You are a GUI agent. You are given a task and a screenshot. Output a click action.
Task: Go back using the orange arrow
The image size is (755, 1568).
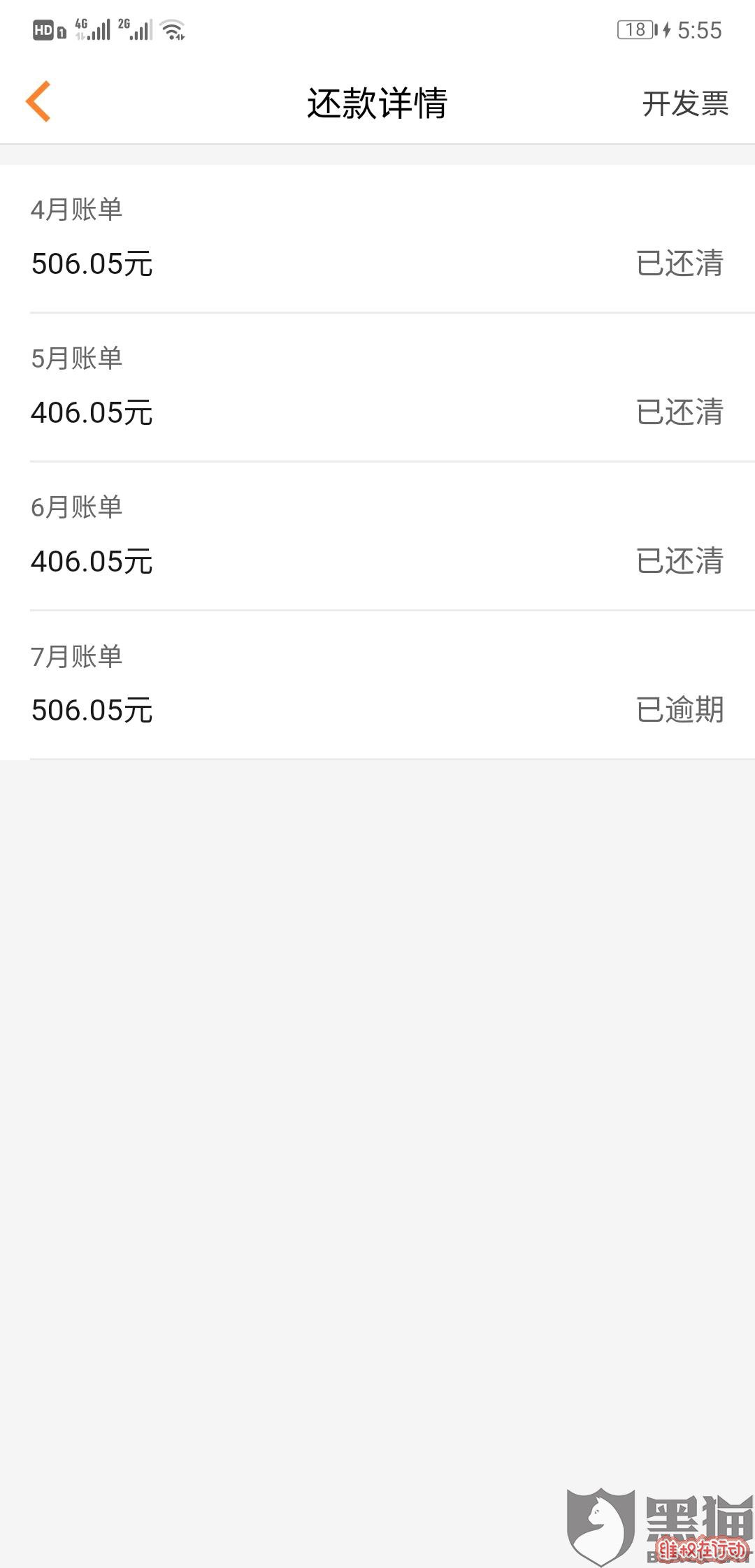(x=38, y=101)
